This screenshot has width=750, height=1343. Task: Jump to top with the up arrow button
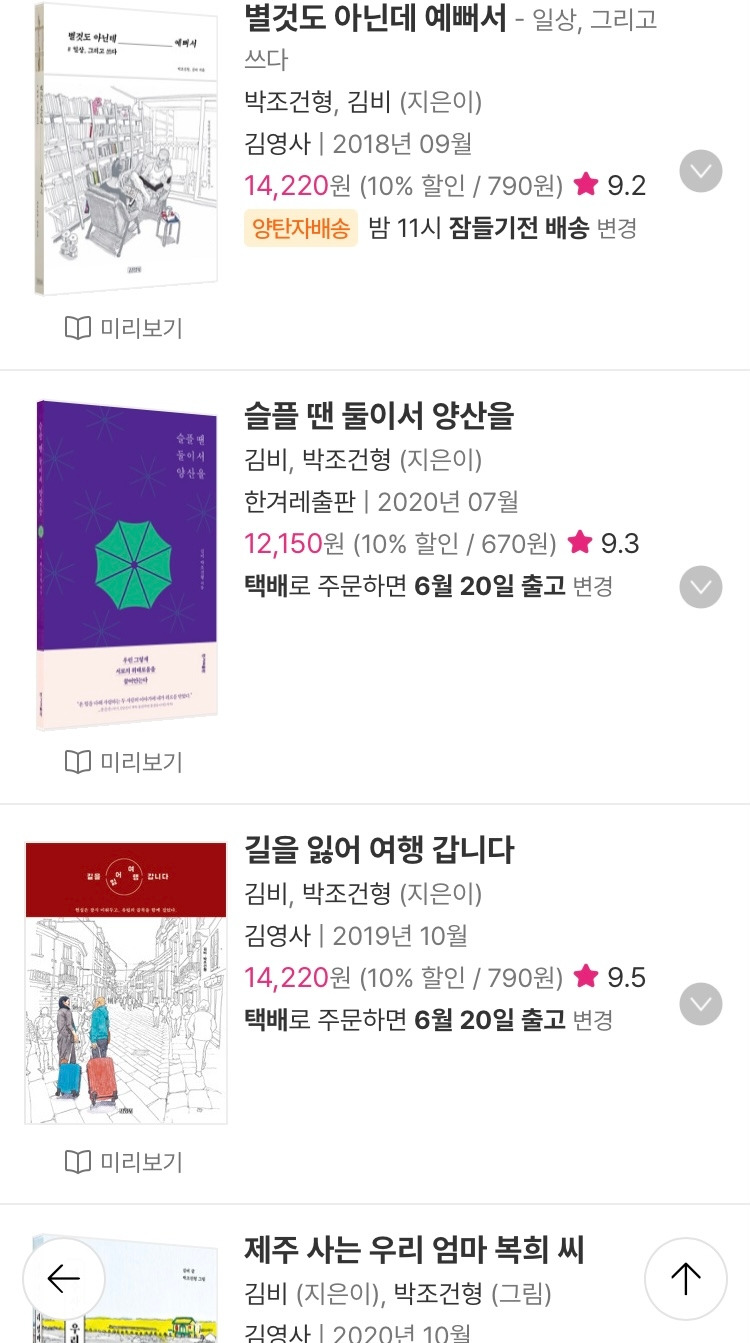[686, 1278]
